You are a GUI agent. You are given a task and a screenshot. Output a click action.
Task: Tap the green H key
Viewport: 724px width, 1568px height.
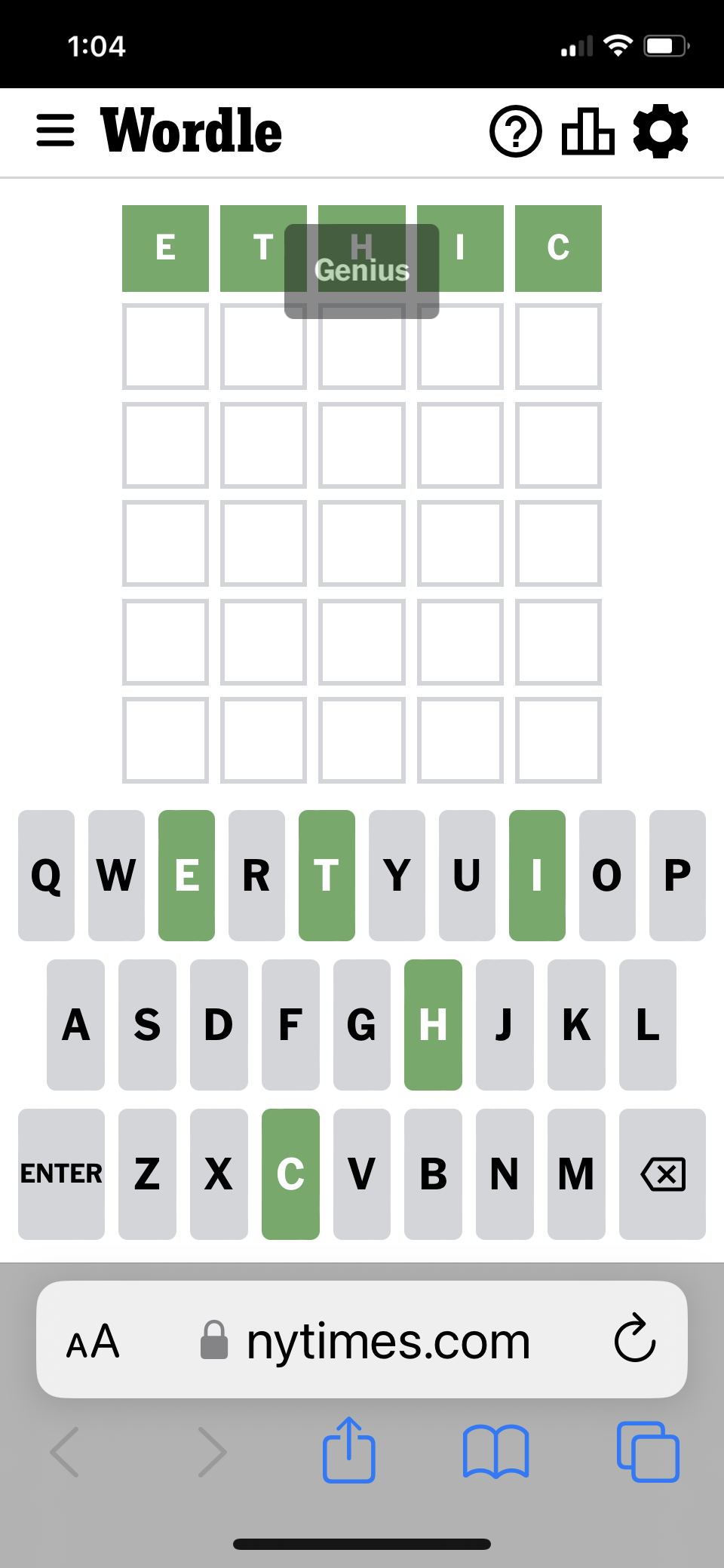(x=433, y=1024)
